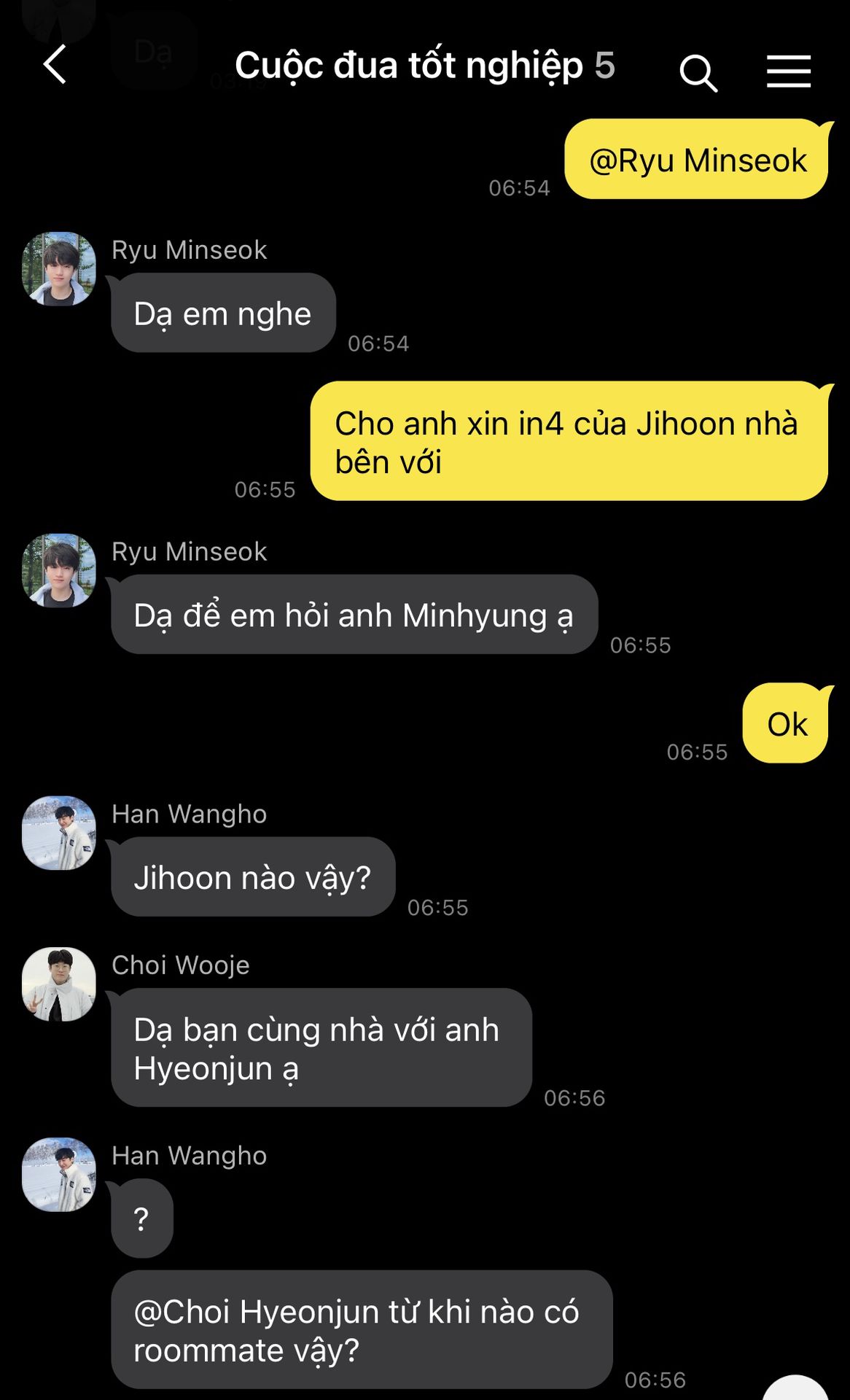The height and width of the screenshot is (1400, 850).
Task: Search messages in this chat
Action: [x=698, y=73]
